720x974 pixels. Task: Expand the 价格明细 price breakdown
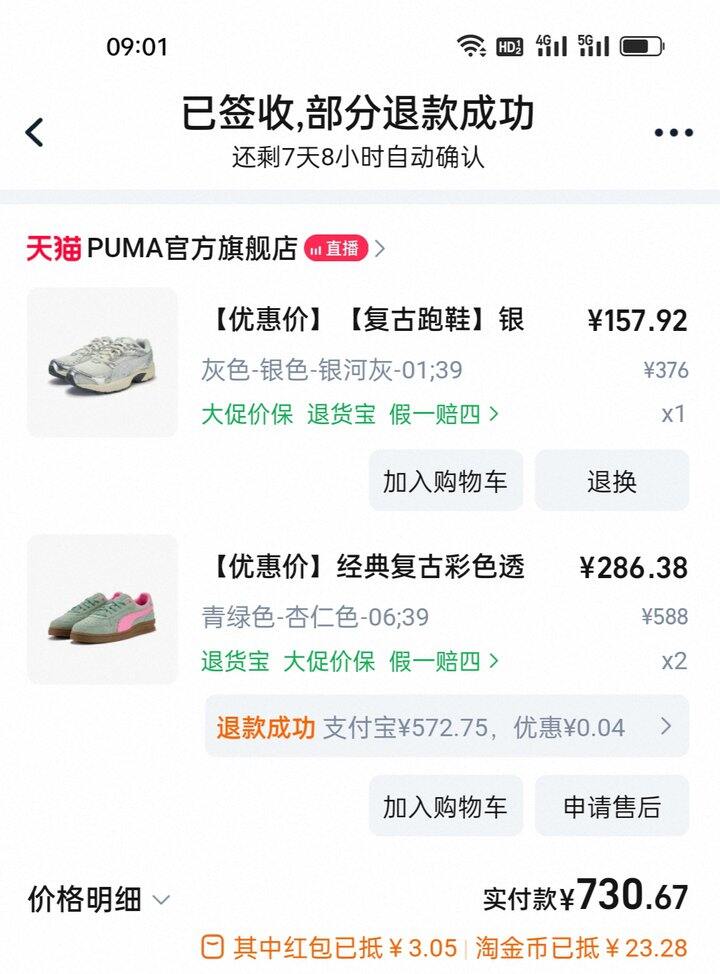(99, 899)
